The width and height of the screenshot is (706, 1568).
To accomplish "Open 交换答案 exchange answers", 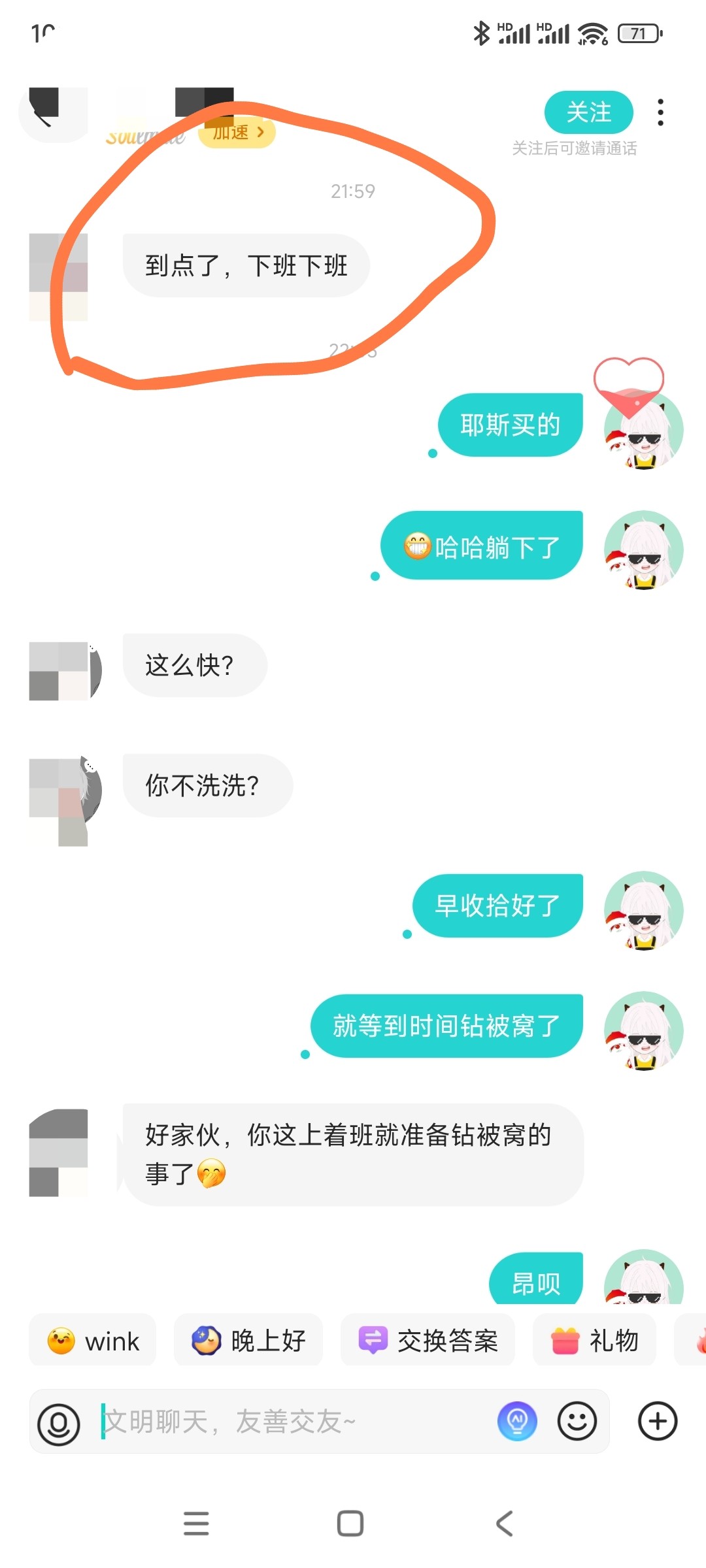I will click(428, 1341).
